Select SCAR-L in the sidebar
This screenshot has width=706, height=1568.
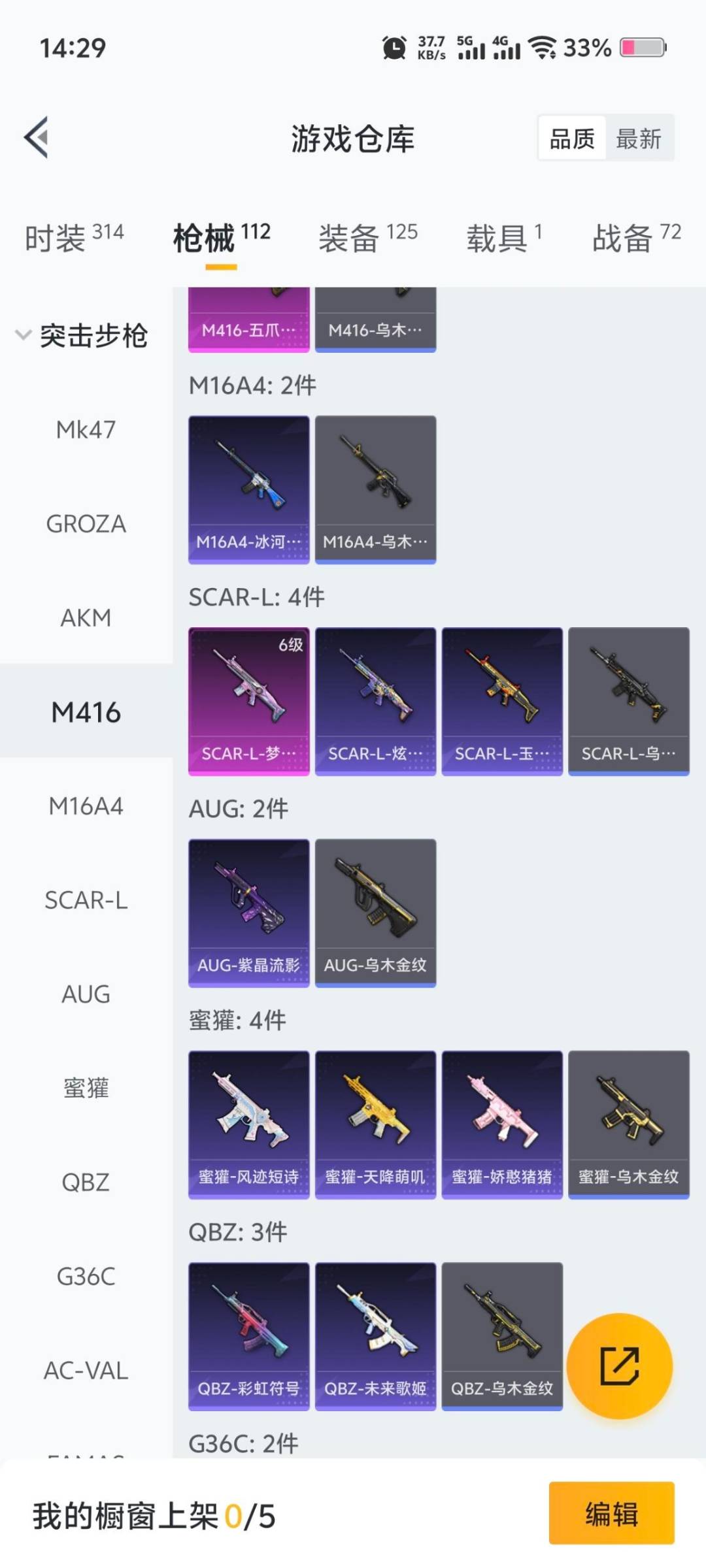(86, 900)
